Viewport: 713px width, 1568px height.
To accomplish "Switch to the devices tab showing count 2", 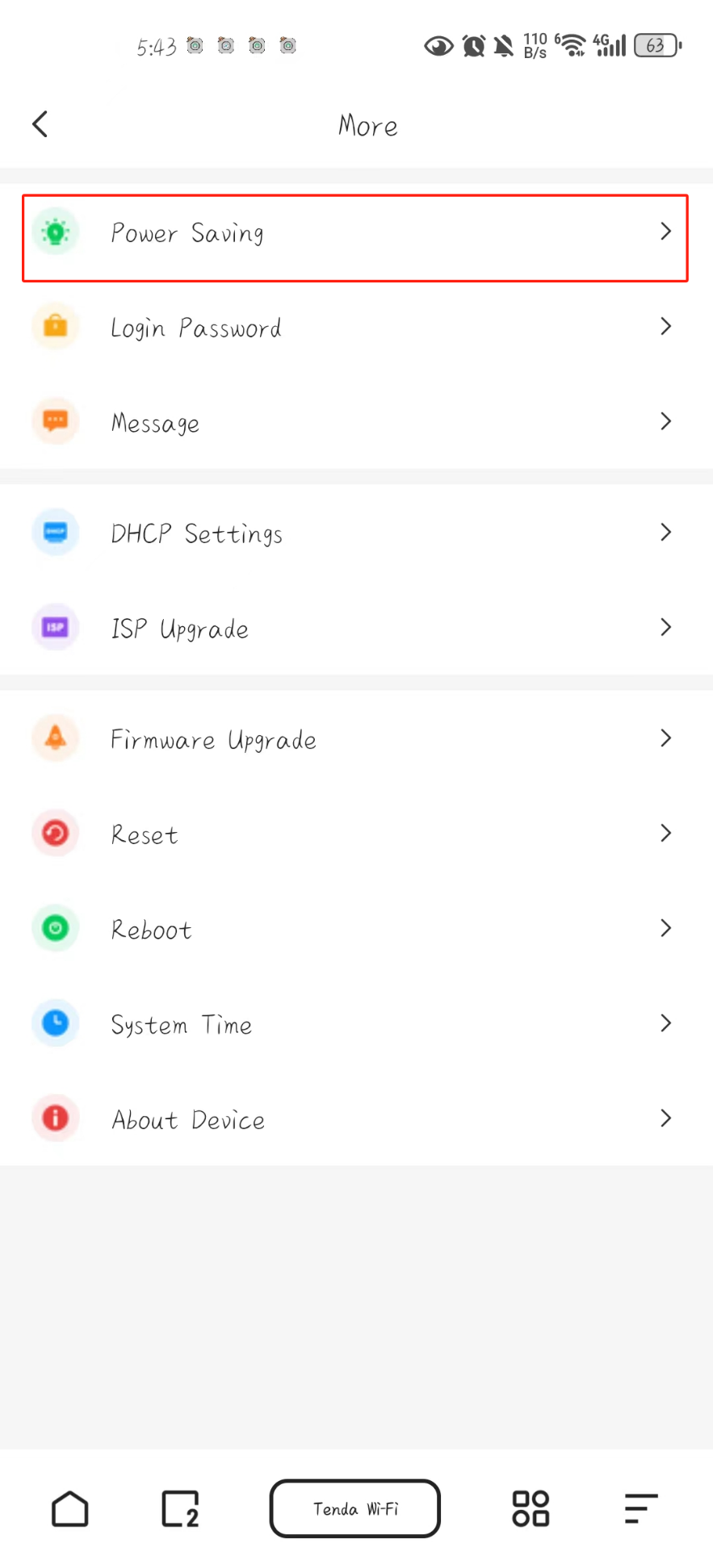I will pos(180,1508).
